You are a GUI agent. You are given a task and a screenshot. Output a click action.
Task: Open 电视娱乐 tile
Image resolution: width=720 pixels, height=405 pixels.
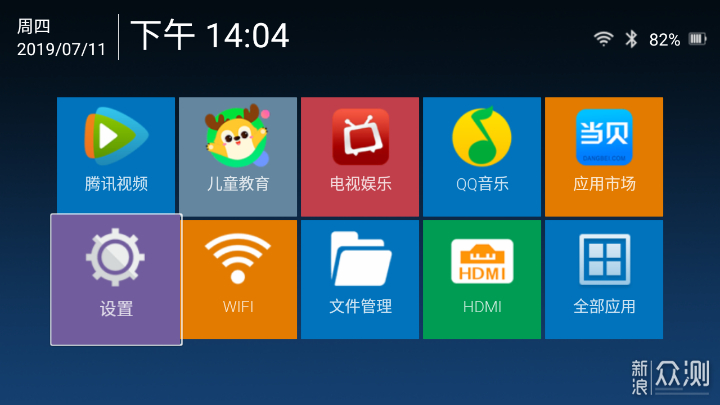click(360, 156)
